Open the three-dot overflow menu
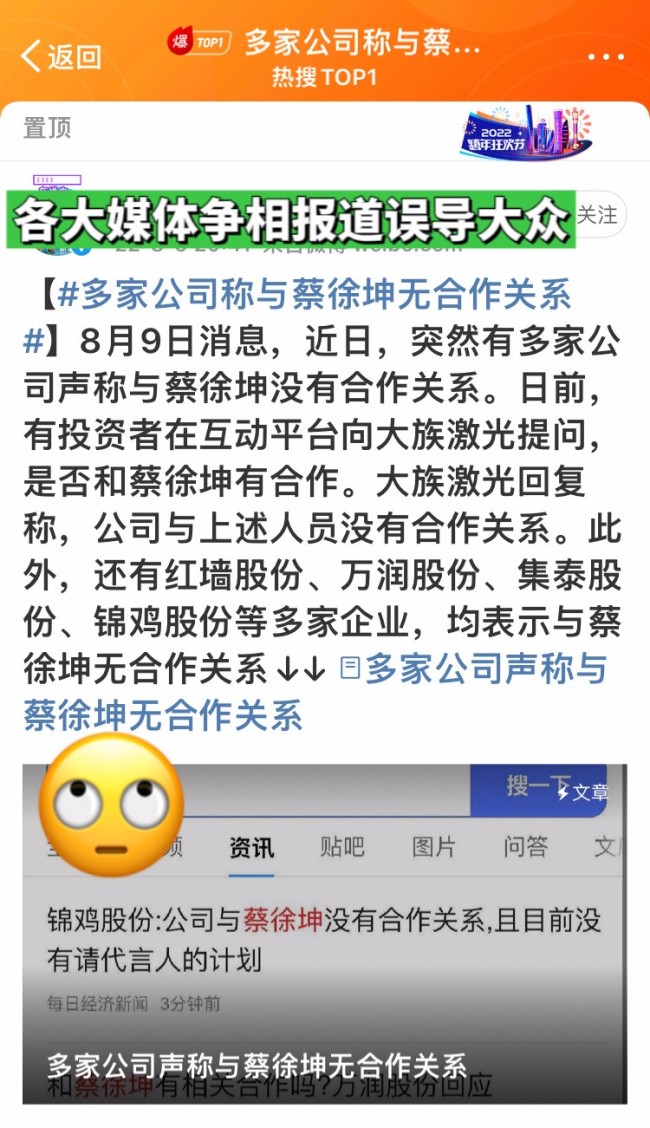Viewport: 650px width, 1128px height. [605, 58]
